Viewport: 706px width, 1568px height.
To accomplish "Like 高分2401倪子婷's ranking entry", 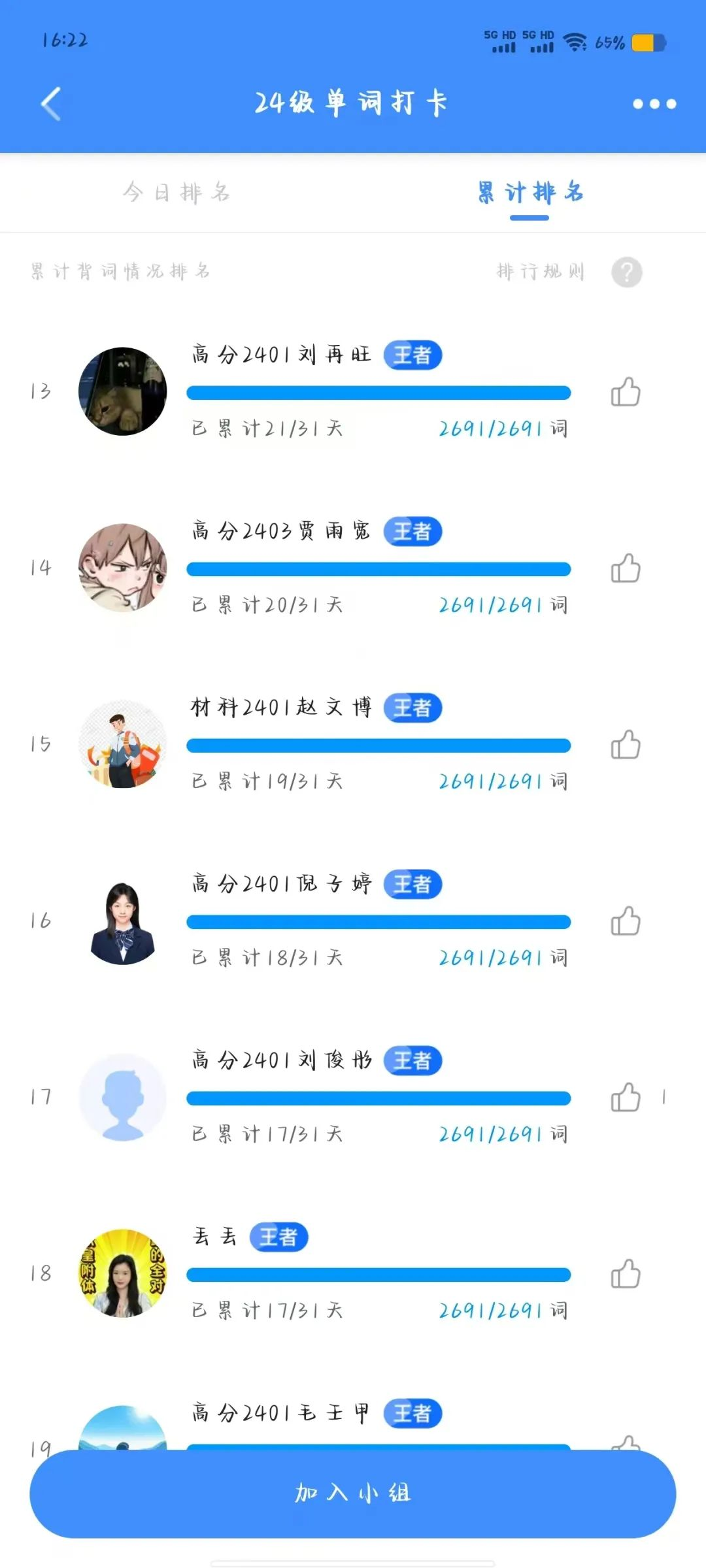I will pos(625,921).
